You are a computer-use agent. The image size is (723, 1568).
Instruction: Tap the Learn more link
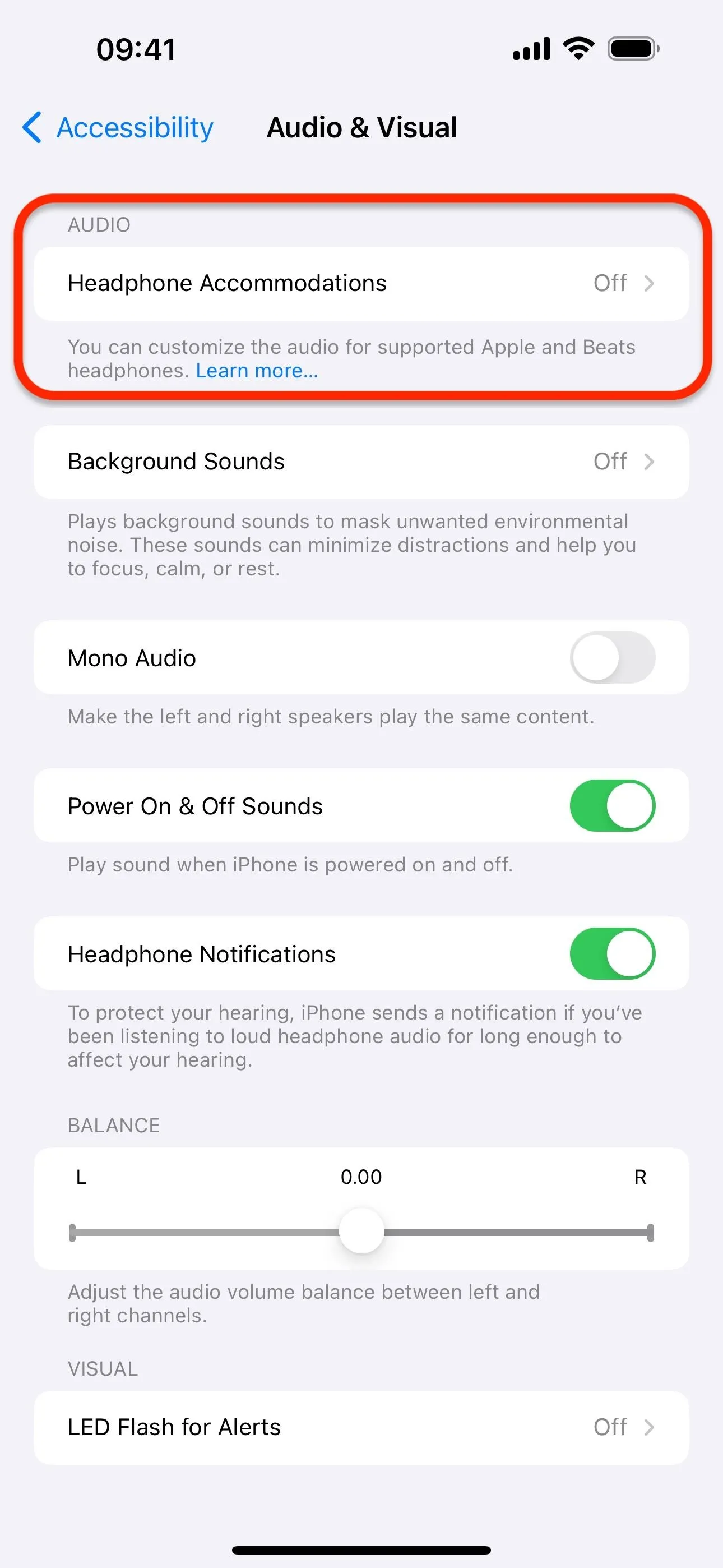[x=257, y=371]
